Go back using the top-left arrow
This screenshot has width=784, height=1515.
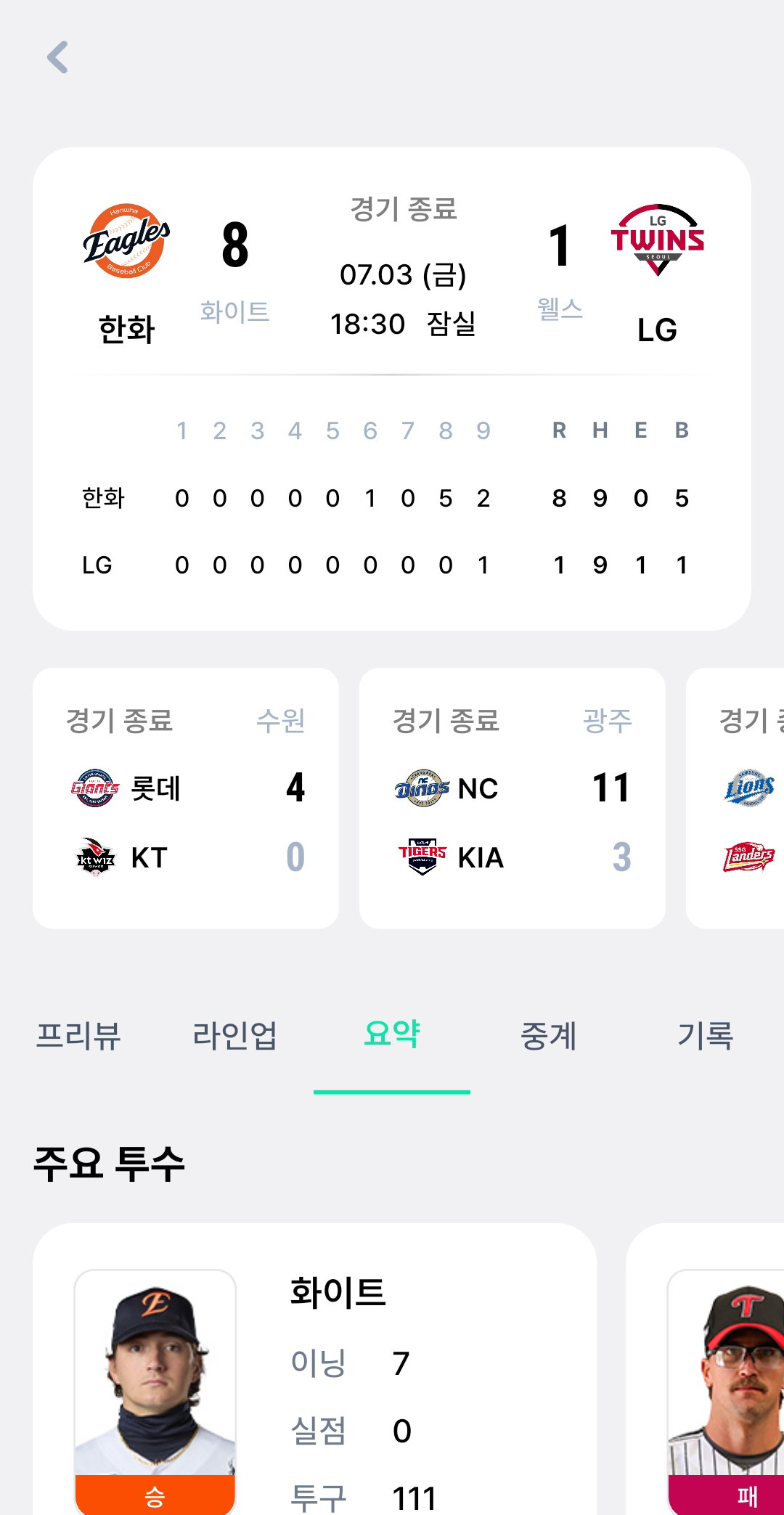[57, 57]
